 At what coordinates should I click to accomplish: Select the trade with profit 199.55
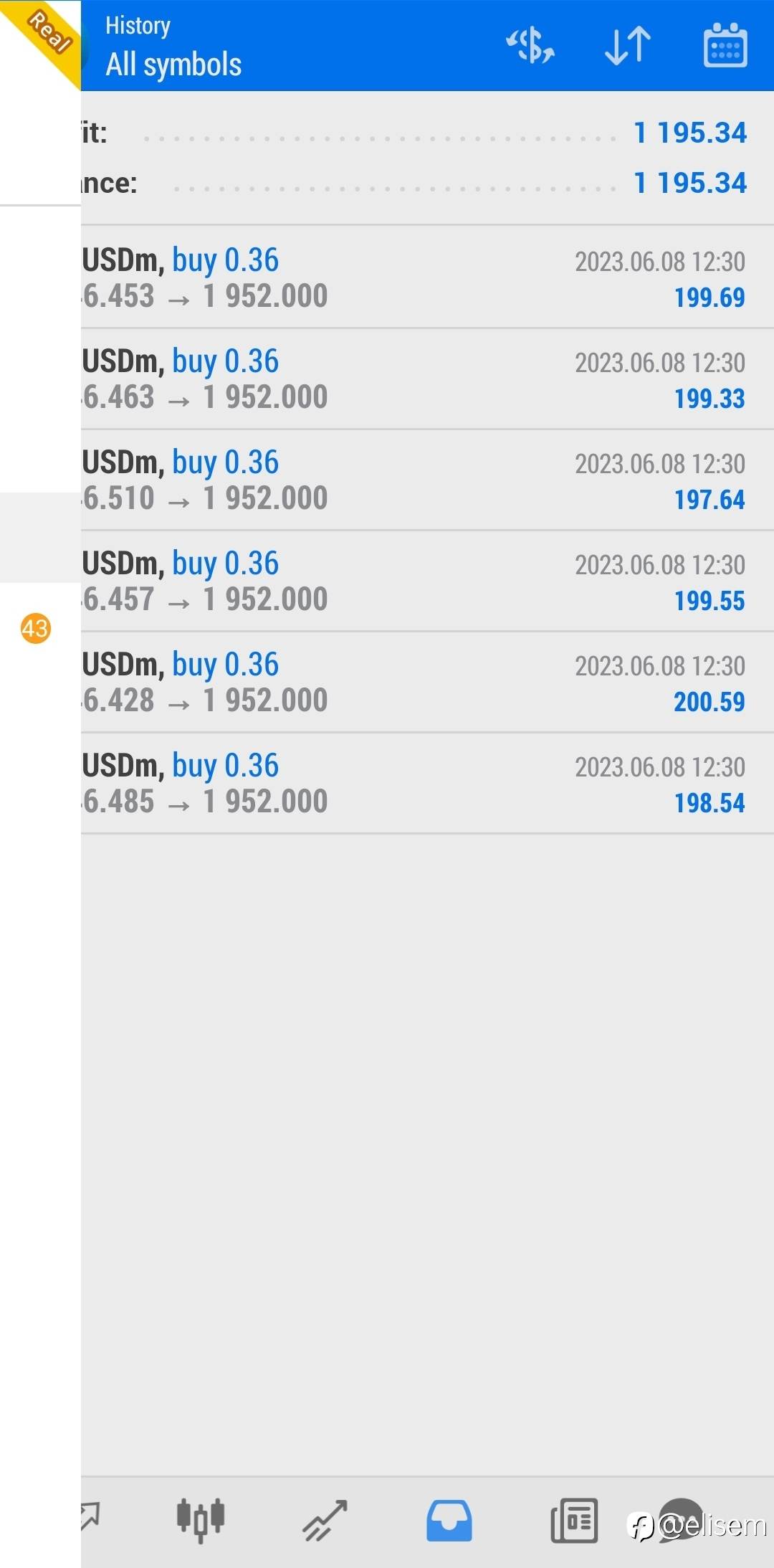coord(427,581)
